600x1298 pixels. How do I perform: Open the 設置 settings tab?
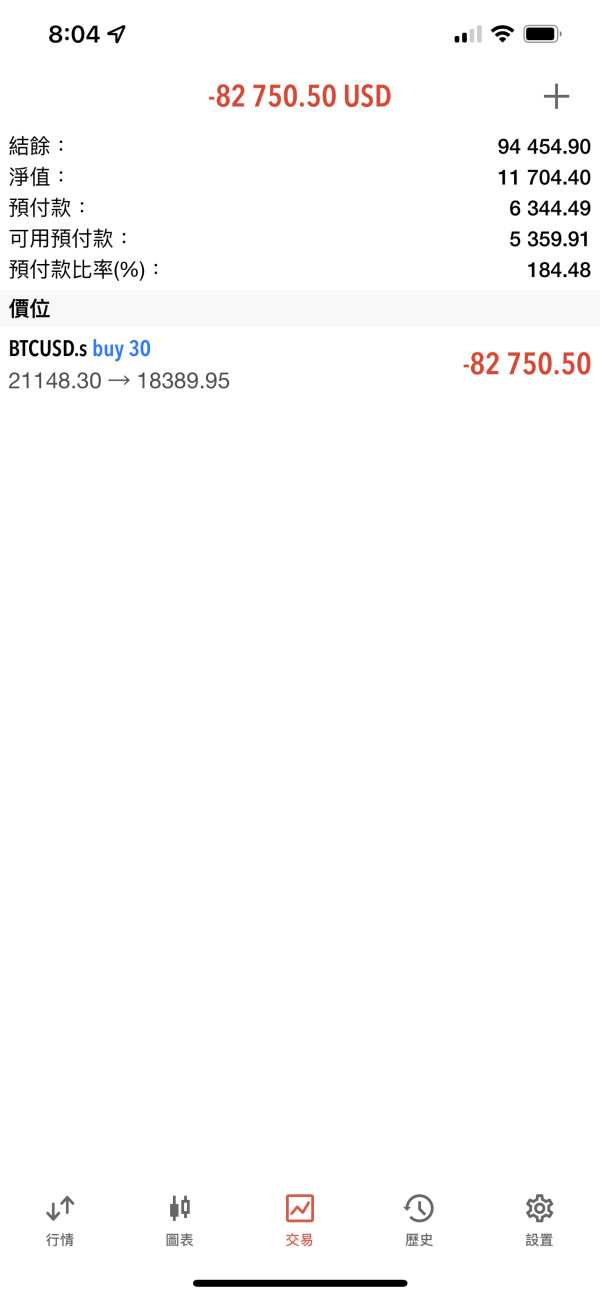click(539, 1220)
